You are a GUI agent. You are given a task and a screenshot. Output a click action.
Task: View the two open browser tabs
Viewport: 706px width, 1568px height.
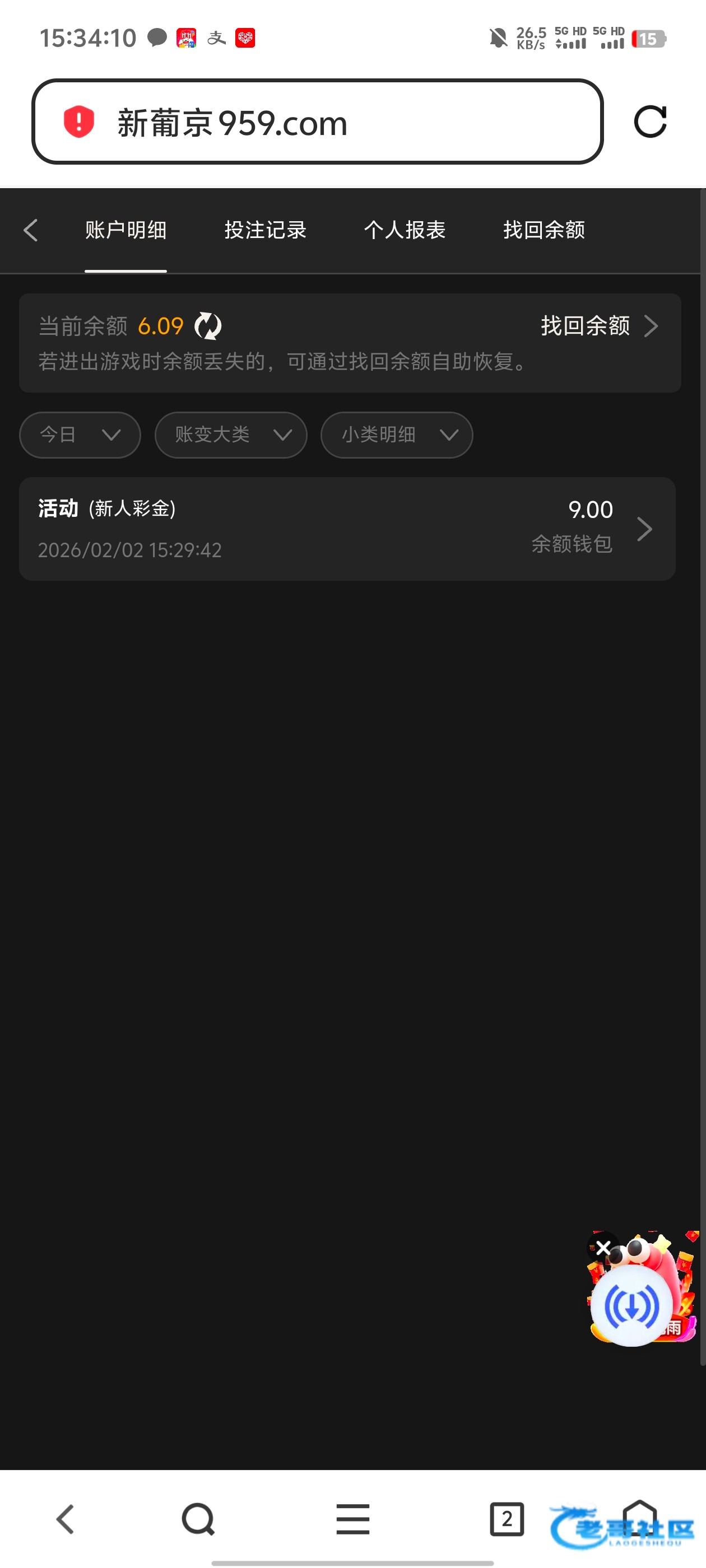[506, 1519]
